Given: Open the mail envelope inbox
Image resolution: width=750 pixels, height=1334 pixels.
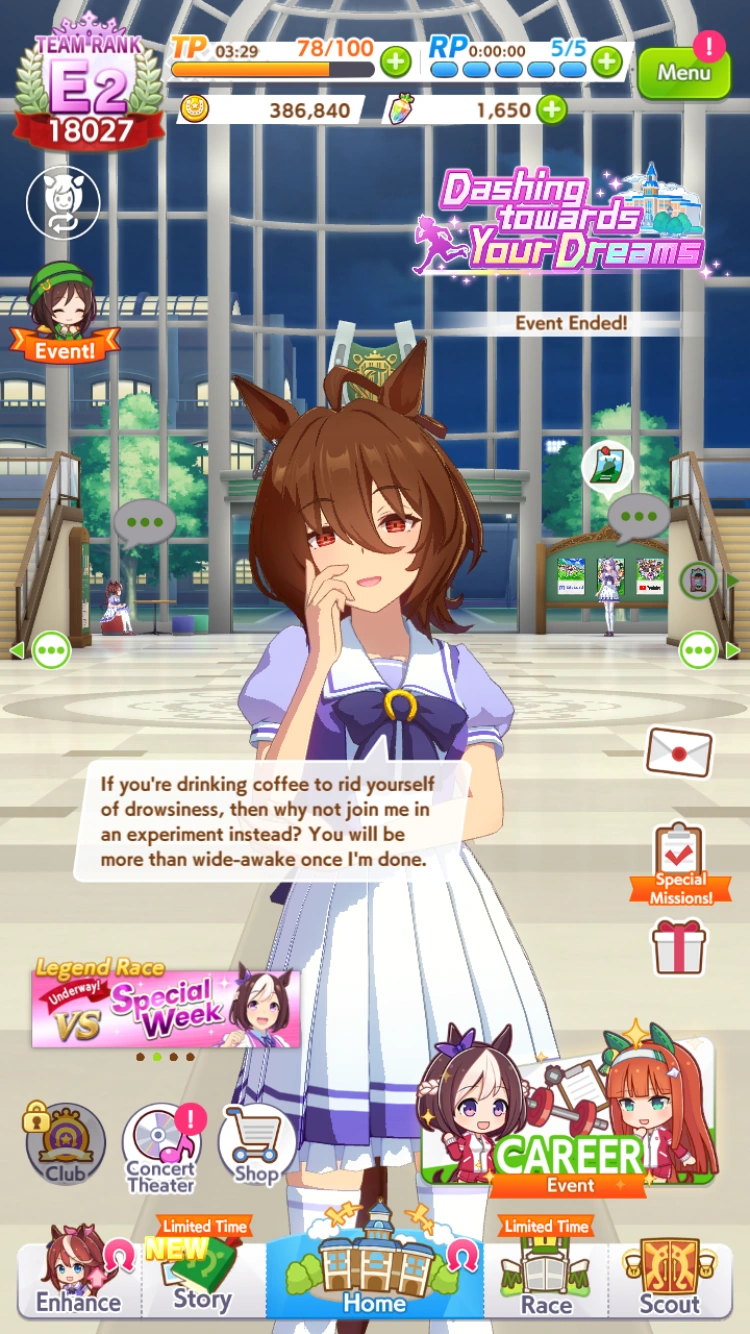Looking at the screenshot, I should tap(679, 752).
